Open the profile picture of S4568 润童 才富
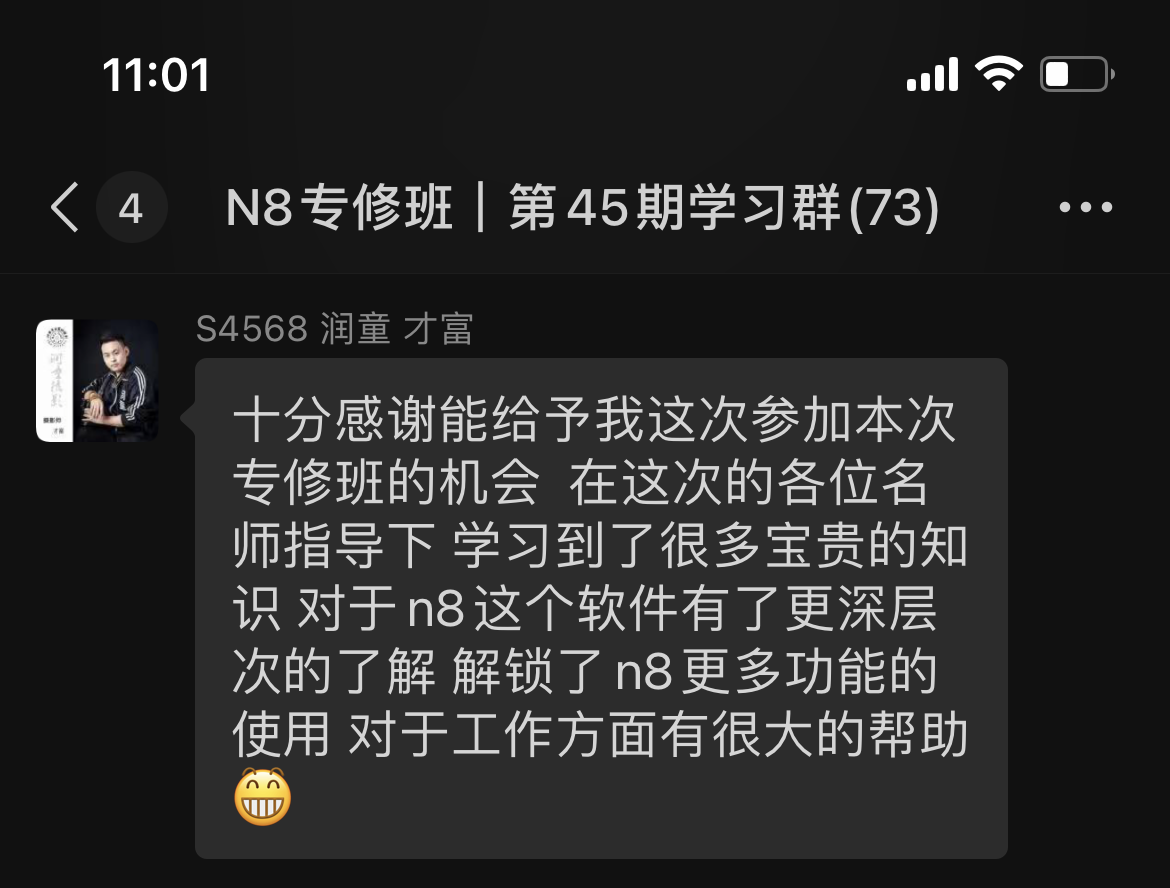Viewport: 1170px width, 888px height. click(97, 381)
